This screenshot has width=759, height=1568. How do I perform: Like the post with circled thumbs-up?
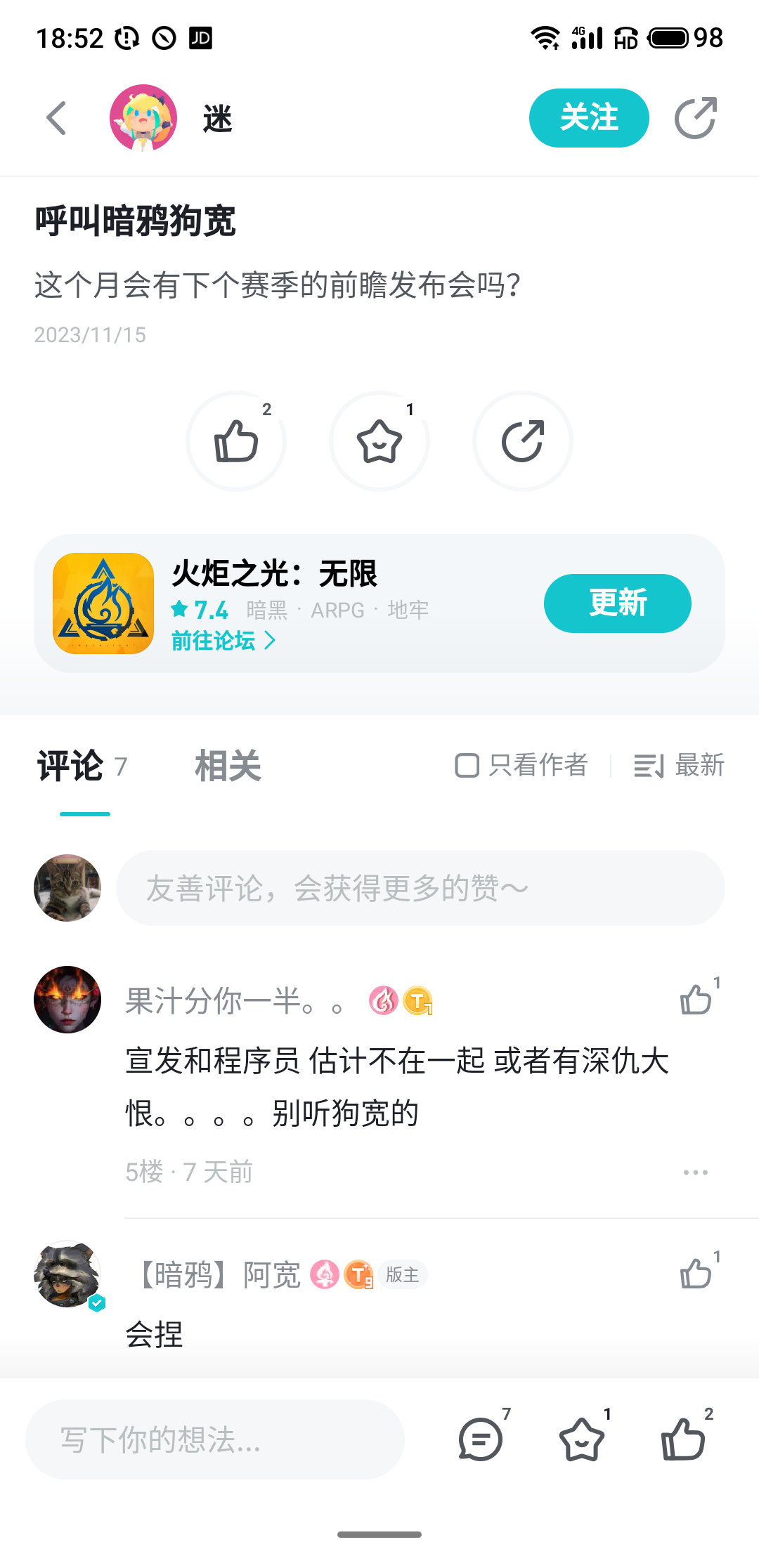click(x=236, y=441)
